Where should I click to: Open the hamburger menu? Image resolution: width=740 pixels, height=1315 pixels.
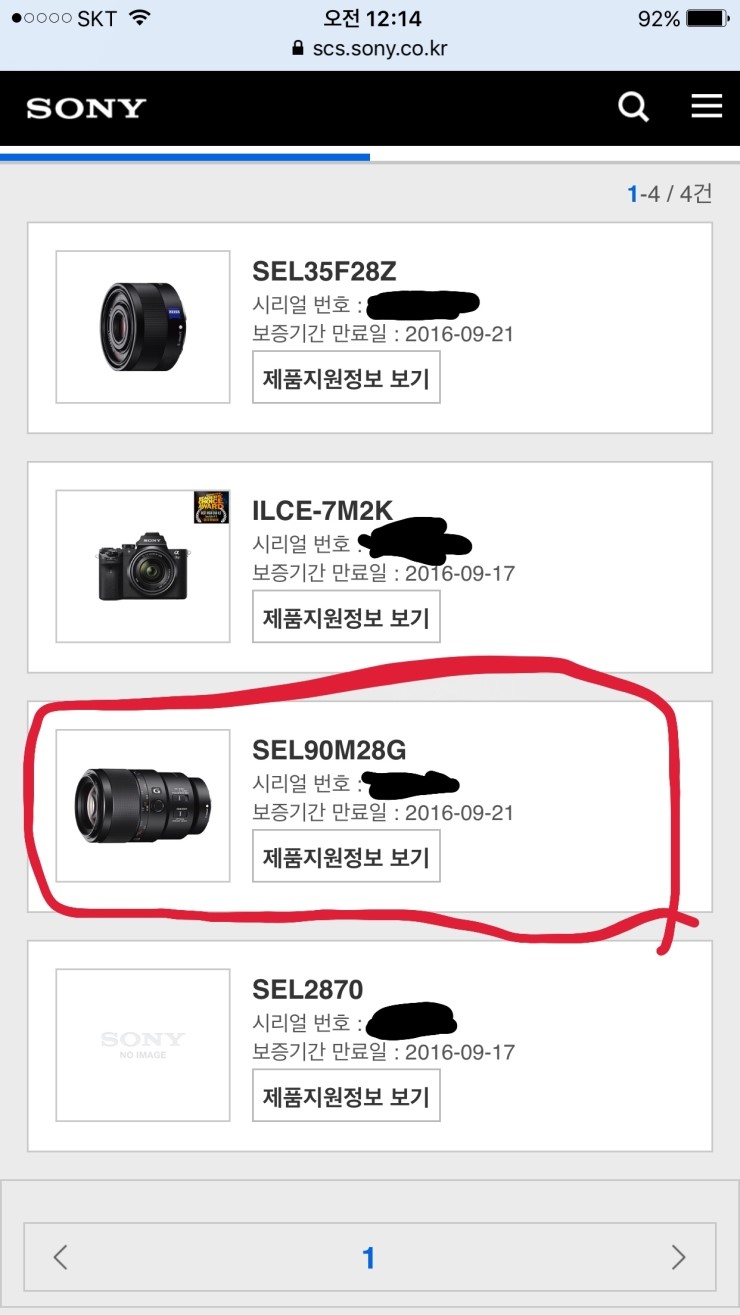[x=706, y=107]
